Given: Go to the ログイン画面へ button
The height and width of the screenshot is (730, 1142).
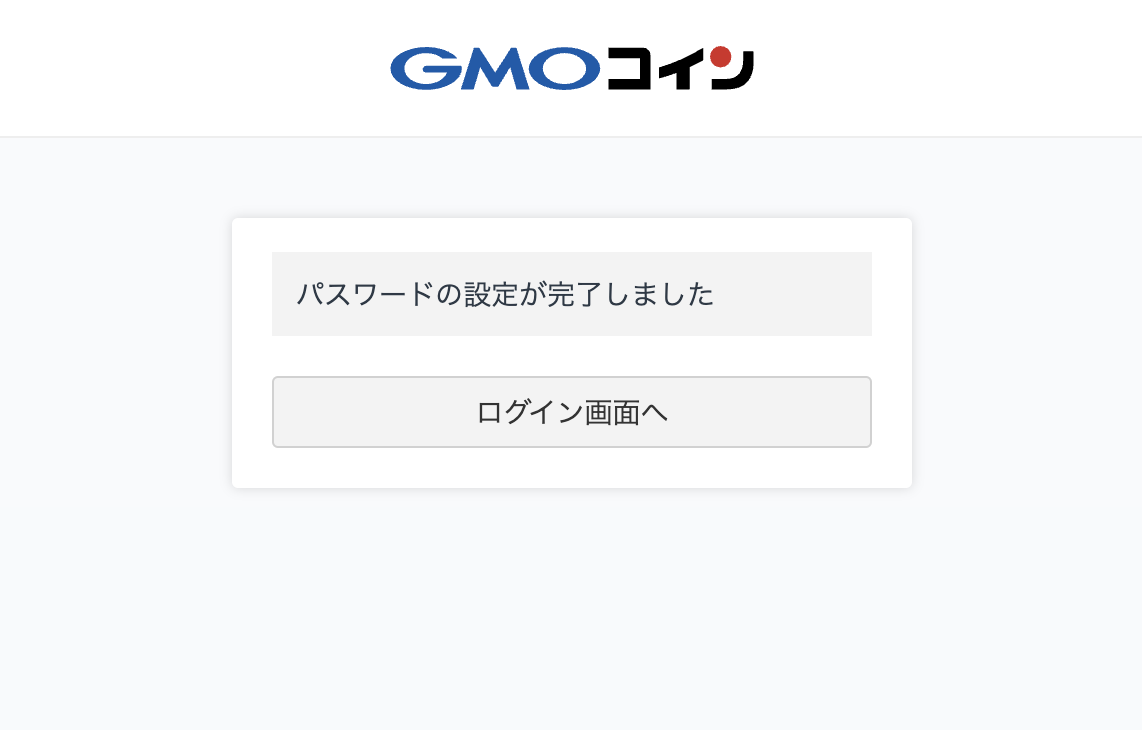Looking at the screenshot, I should tap(571, 412).
